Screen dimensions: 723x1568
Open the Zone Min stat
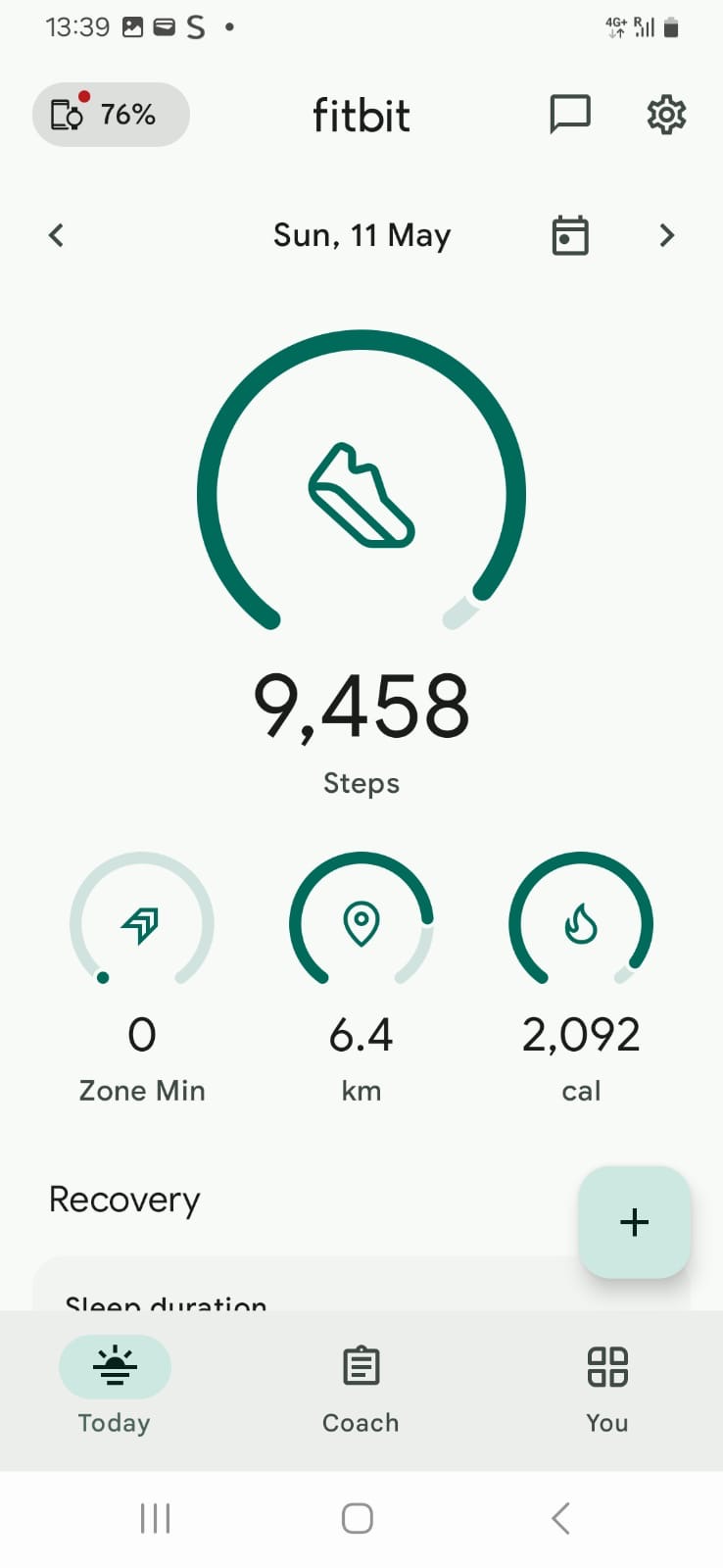click(142, 978)
